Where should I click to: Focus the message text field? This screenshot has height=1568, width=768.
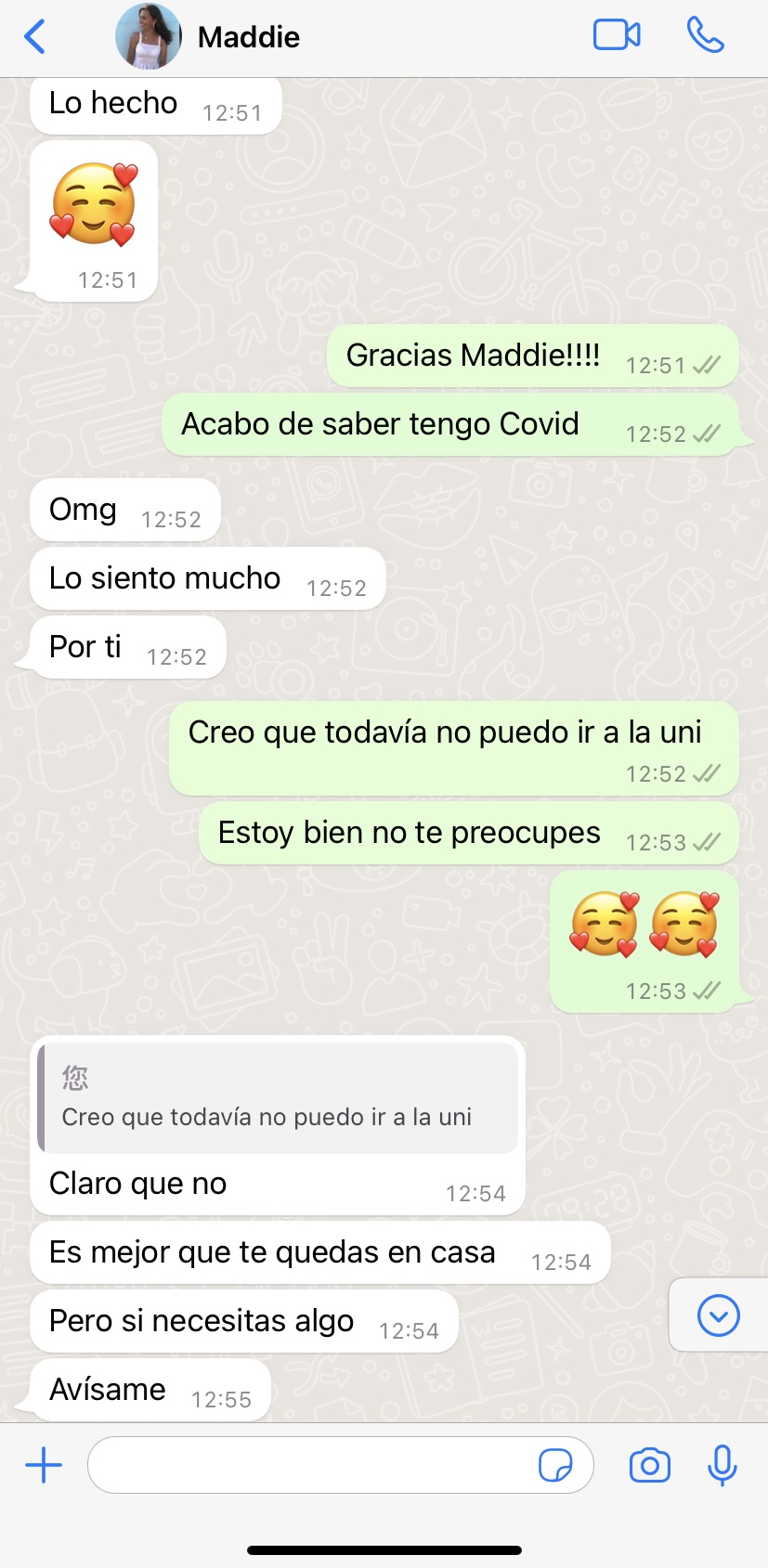[306, 1466]
